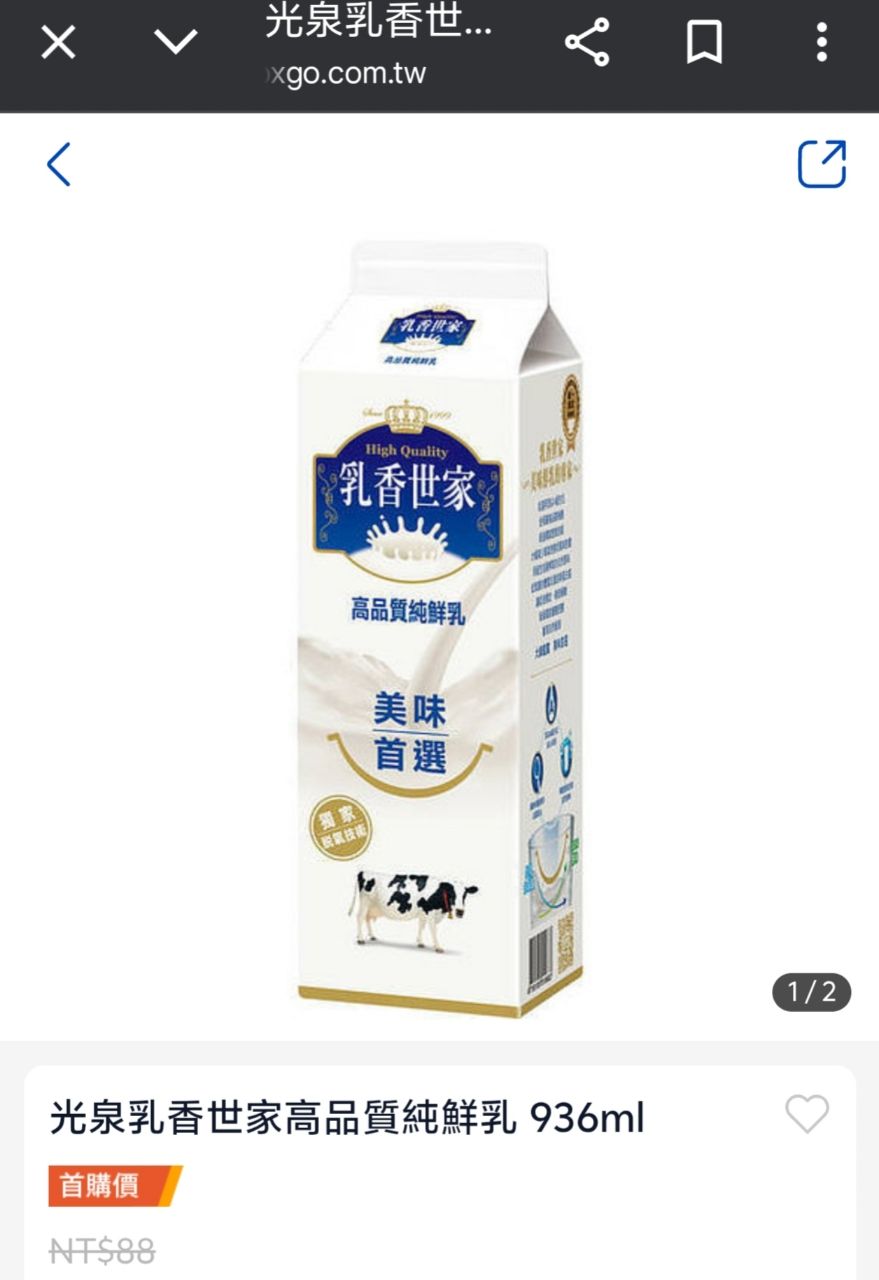
Task: Close the in-app browser tab
Action: point(58,42)
